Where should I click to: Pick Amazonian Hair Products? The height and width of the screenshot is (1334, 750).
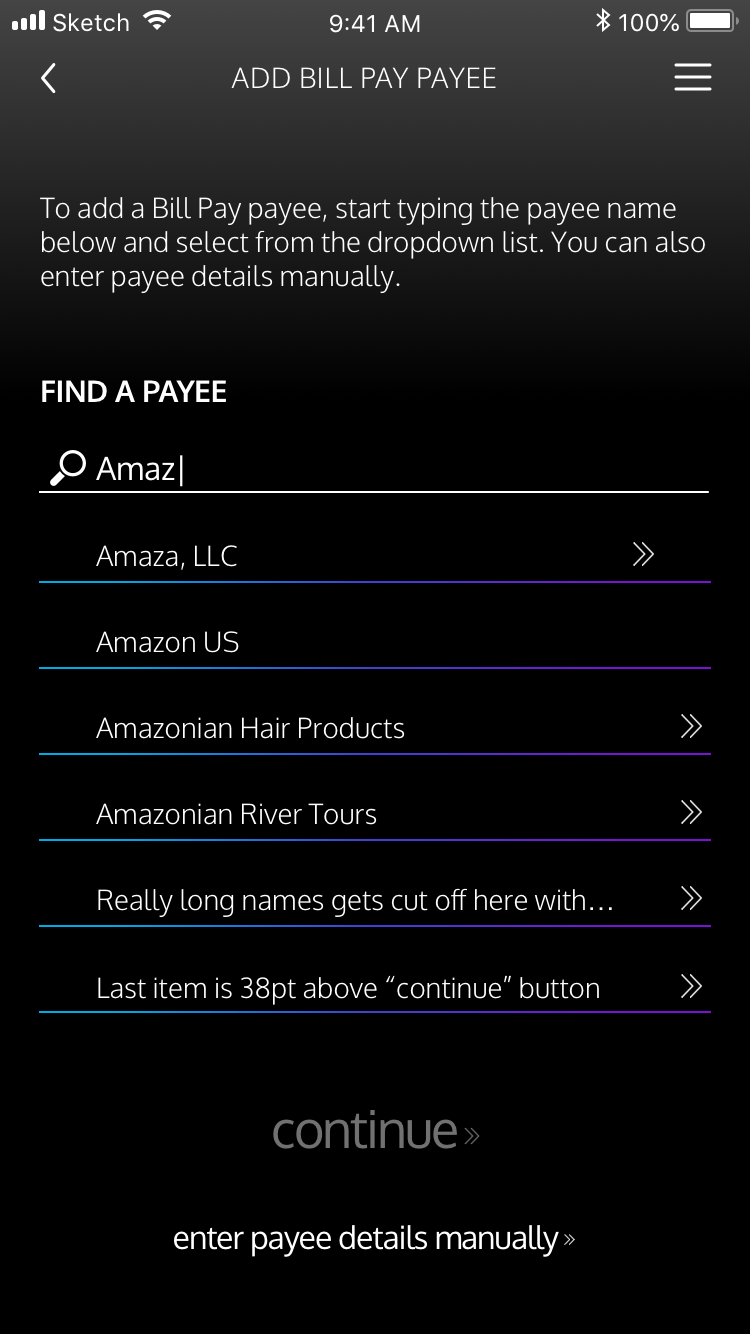374,728
